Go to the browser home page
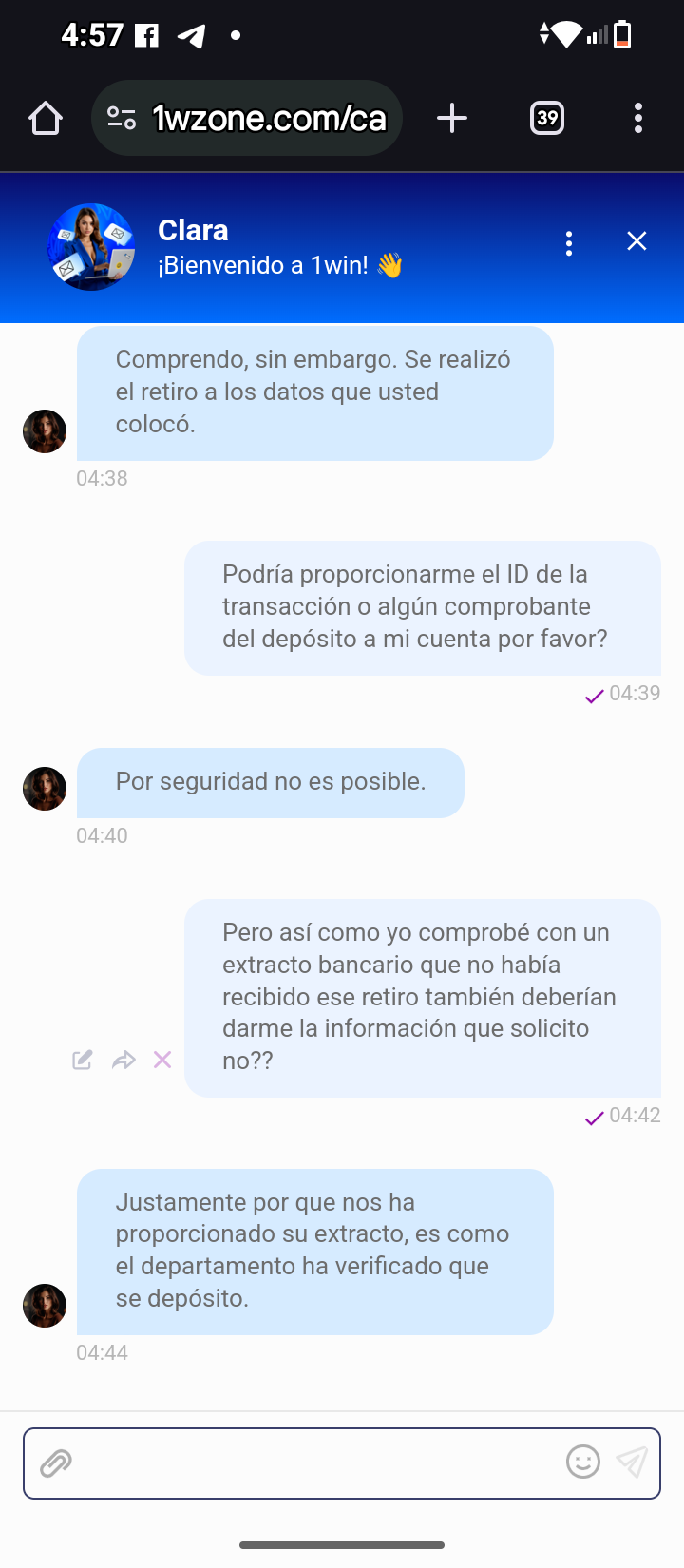 pyautogui.click(x=46, y=119)
